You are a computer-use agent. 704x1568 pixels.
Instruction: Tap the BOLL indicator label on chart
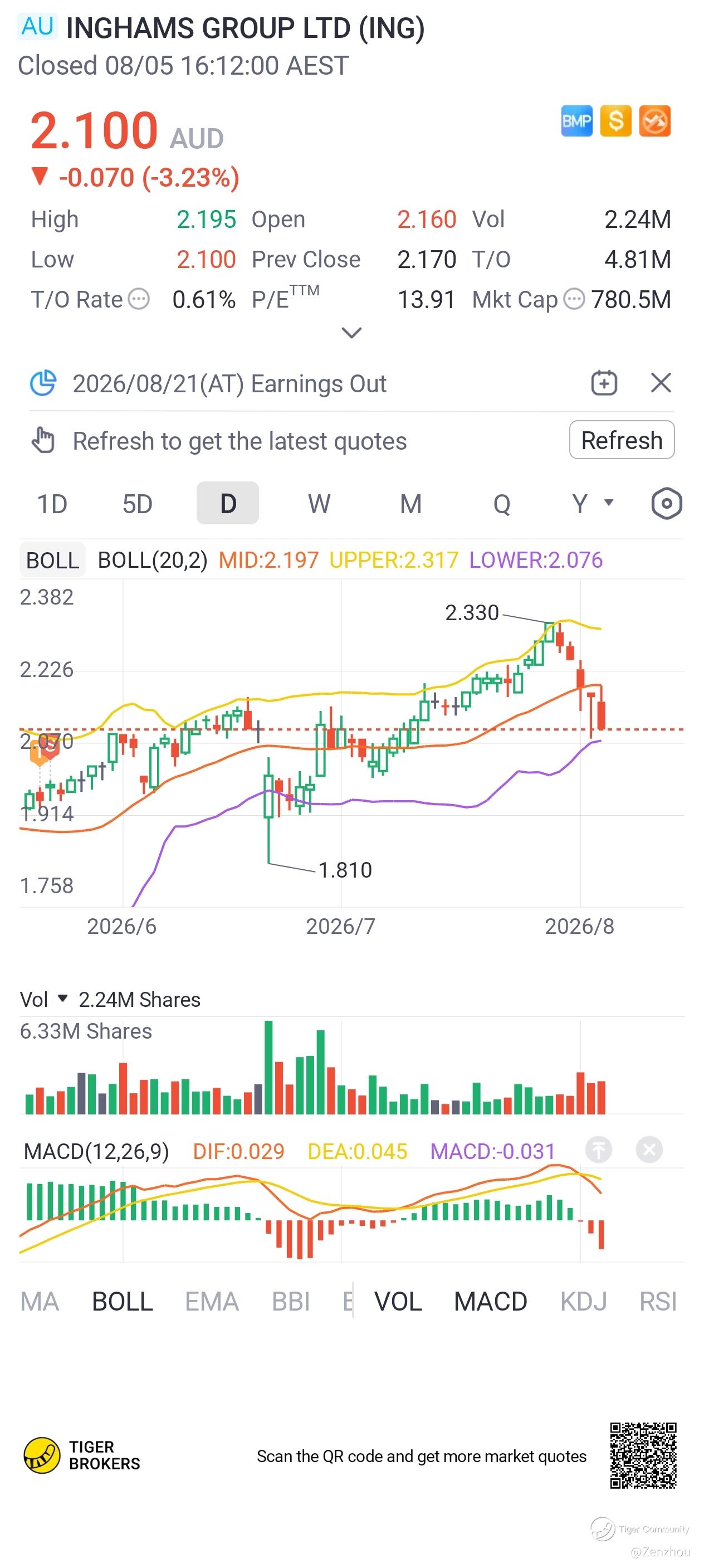52,559
